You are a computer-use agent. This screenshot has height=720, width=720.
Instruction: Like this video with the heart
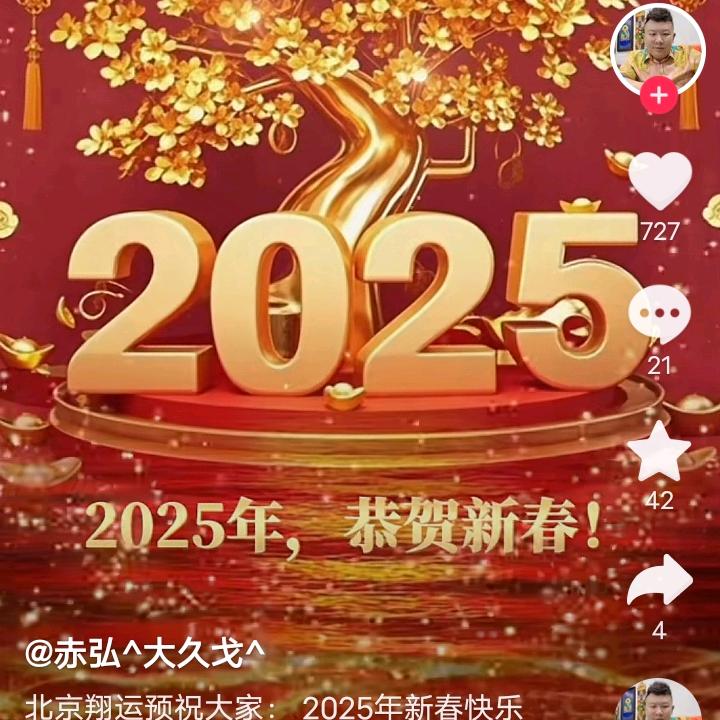point(660,180)
